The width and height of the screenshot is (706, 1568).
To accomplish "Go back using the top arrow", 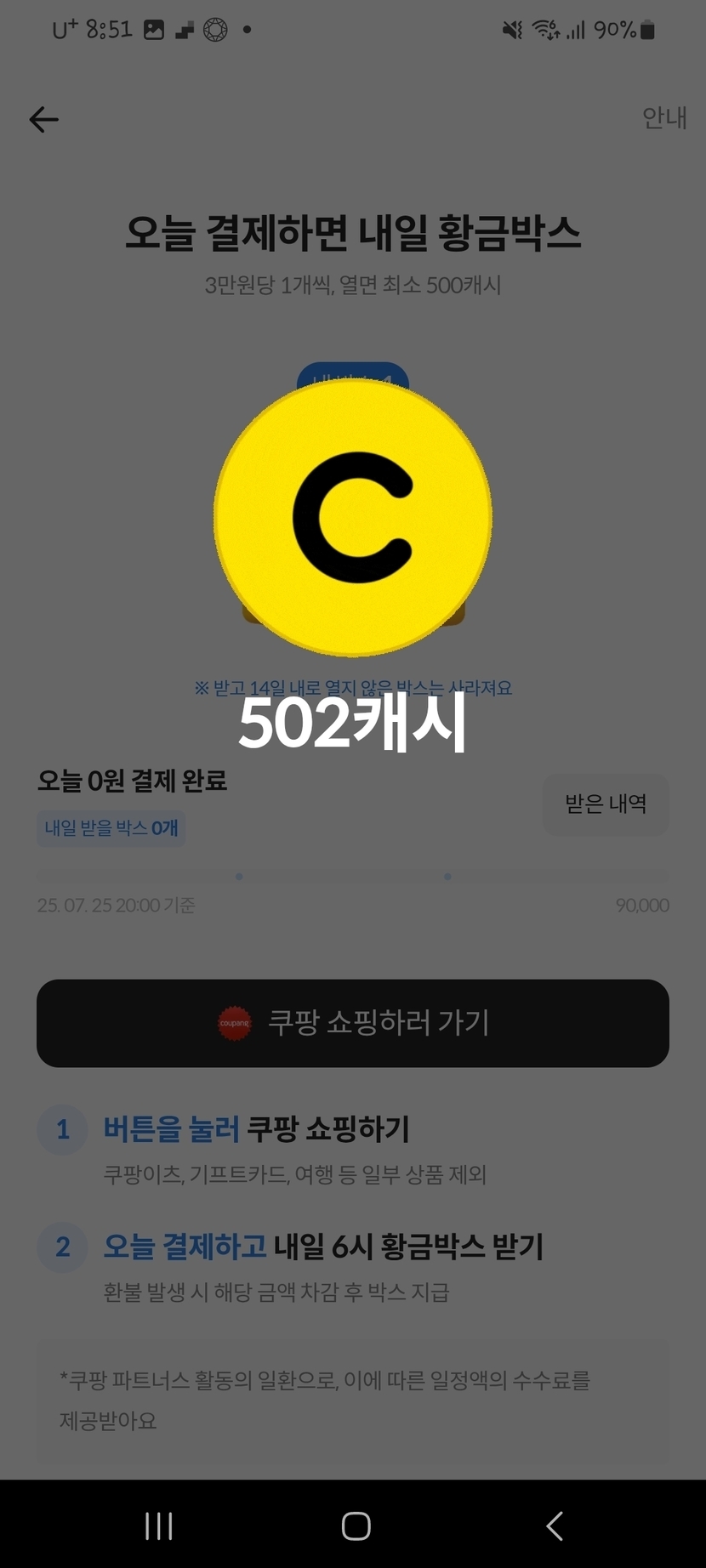I will [x=43, y=120].
